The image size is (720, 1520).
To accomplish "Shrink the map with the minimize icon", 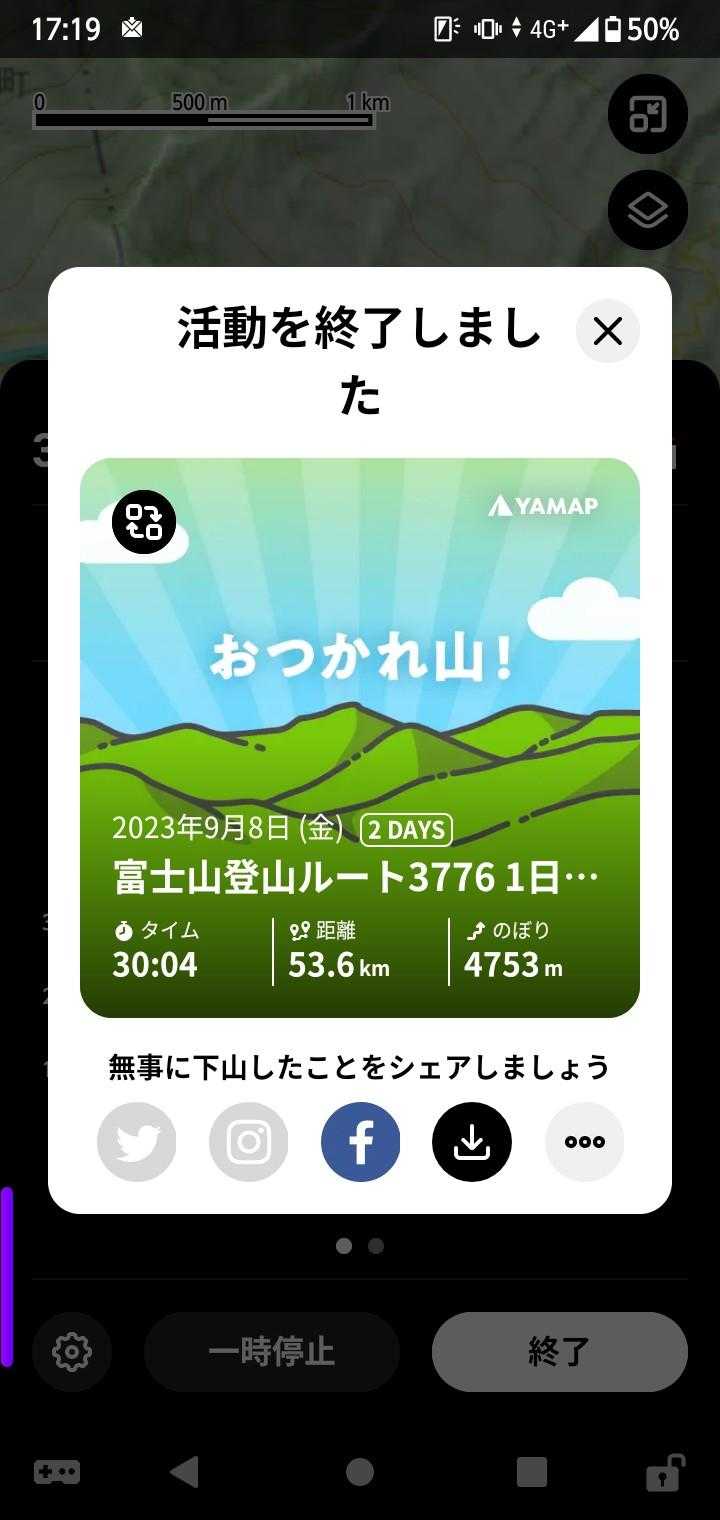I will [x=648, y=114].
